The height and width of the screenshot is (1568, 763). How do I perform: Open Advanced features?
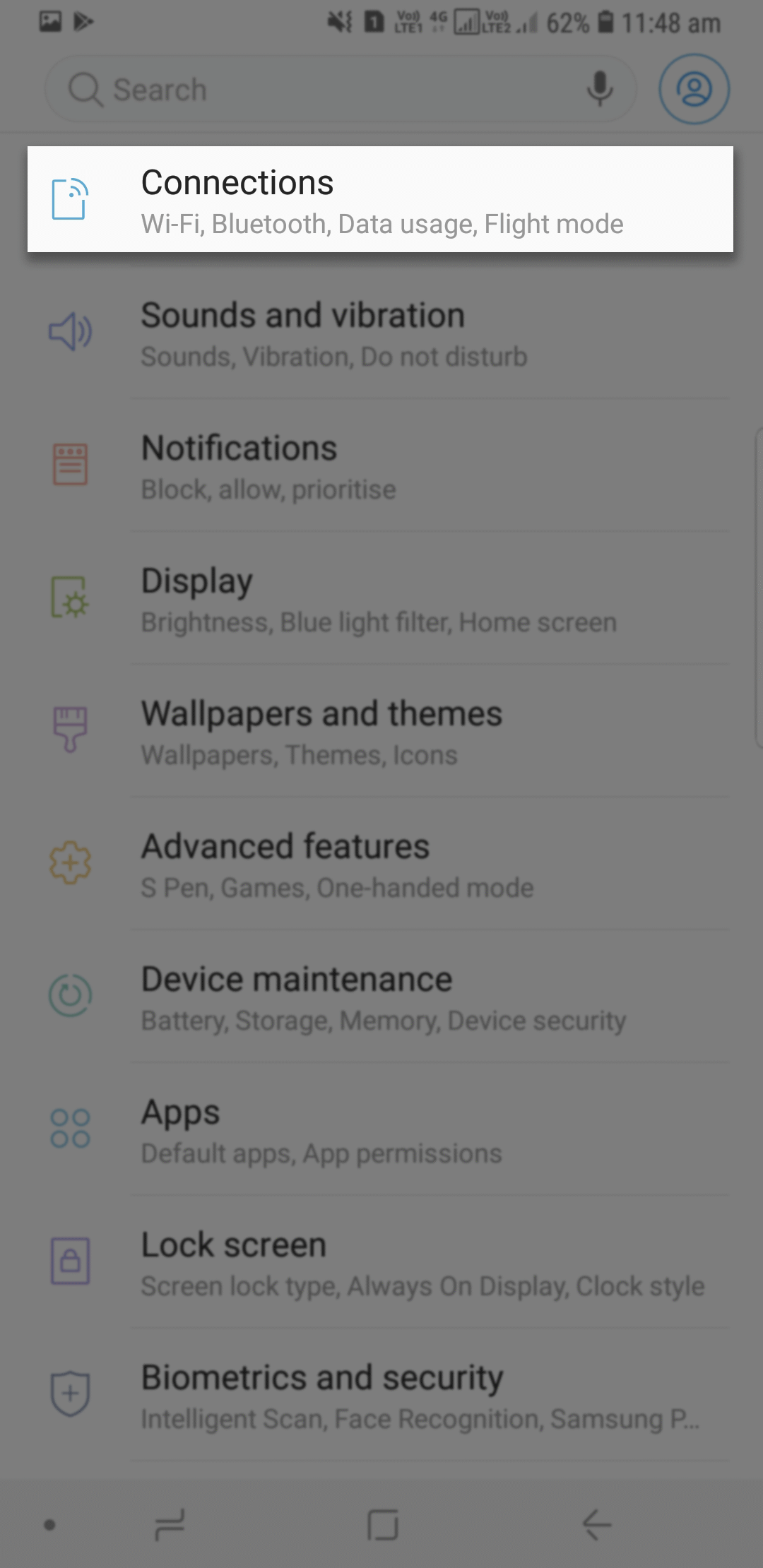pyautogui.click(x=381, y=864)
